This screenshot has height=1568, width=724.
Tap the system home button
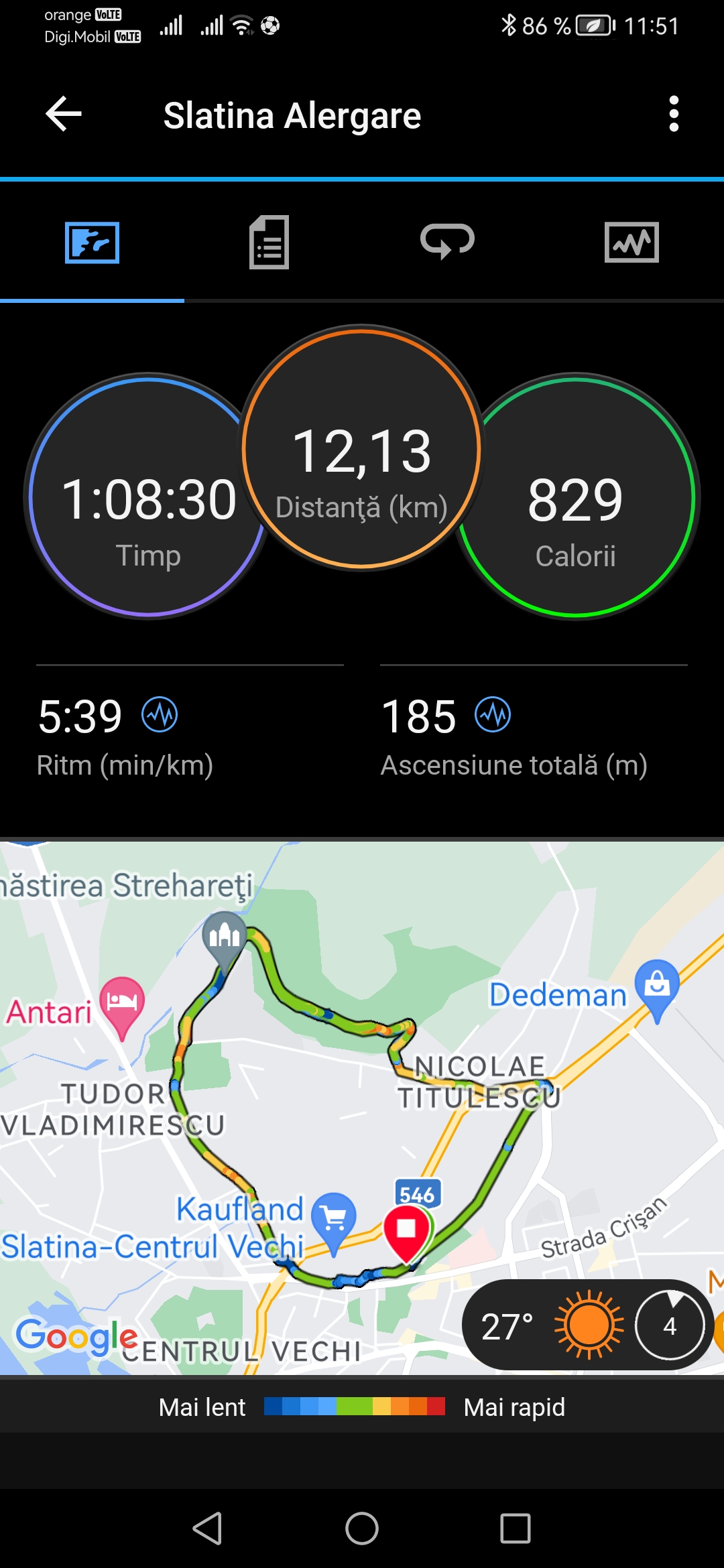[362, 1528]
